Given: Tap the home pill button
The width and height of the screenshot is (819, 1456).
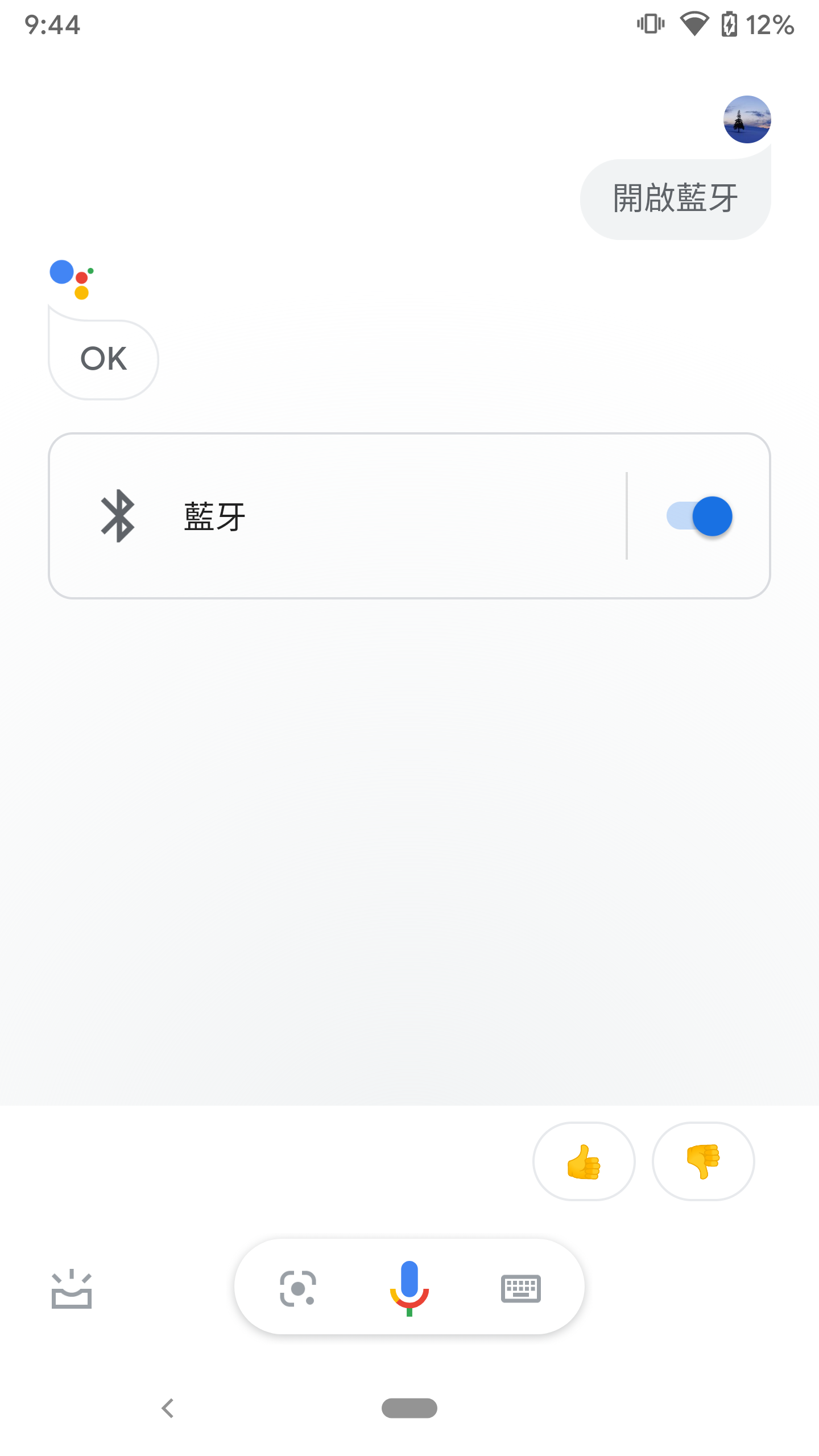Looking at the screenshot, I should coord(409,1408).
